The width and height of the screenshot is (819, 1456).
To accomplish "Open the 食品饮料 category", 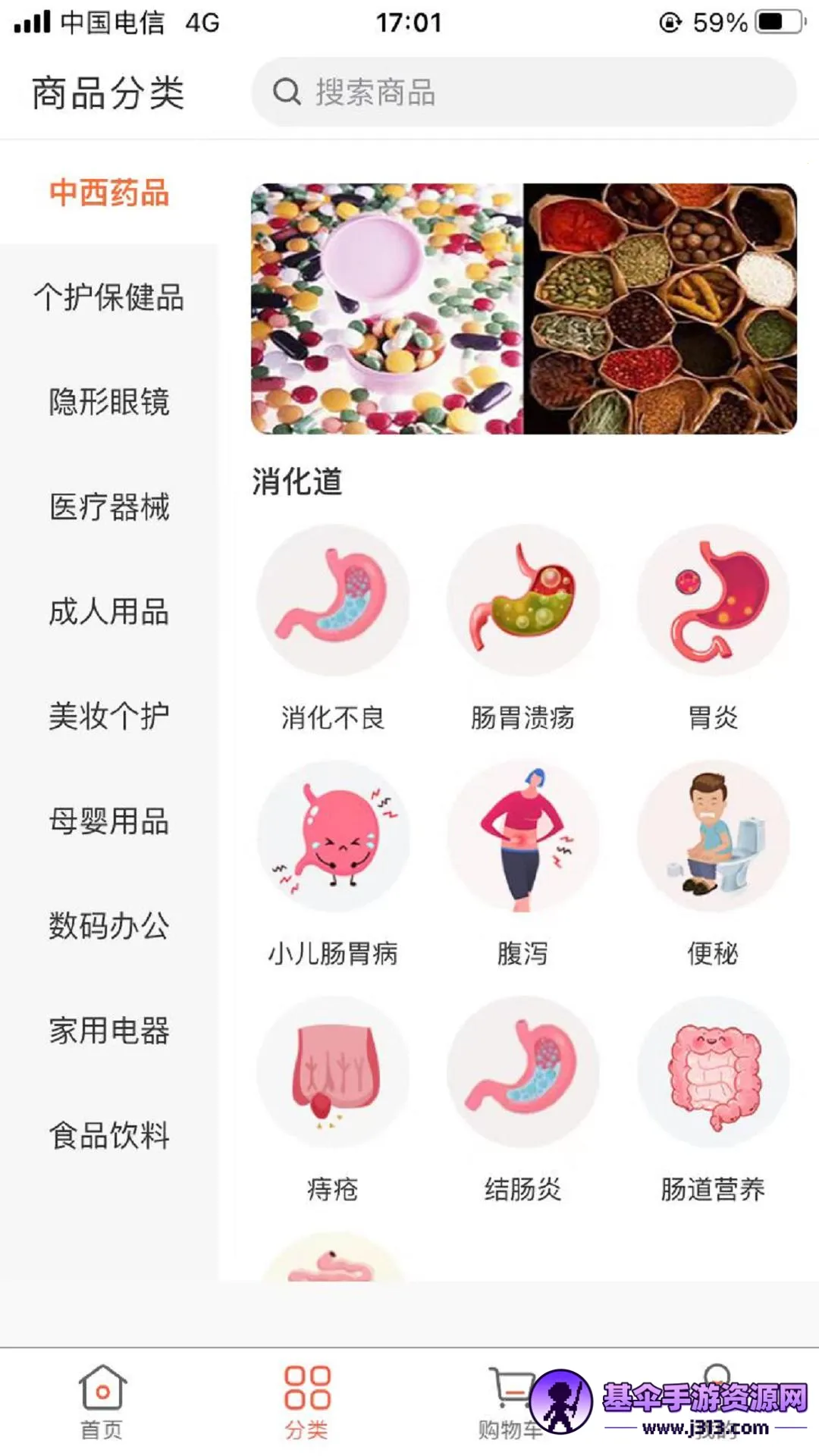I will 108,1135.
